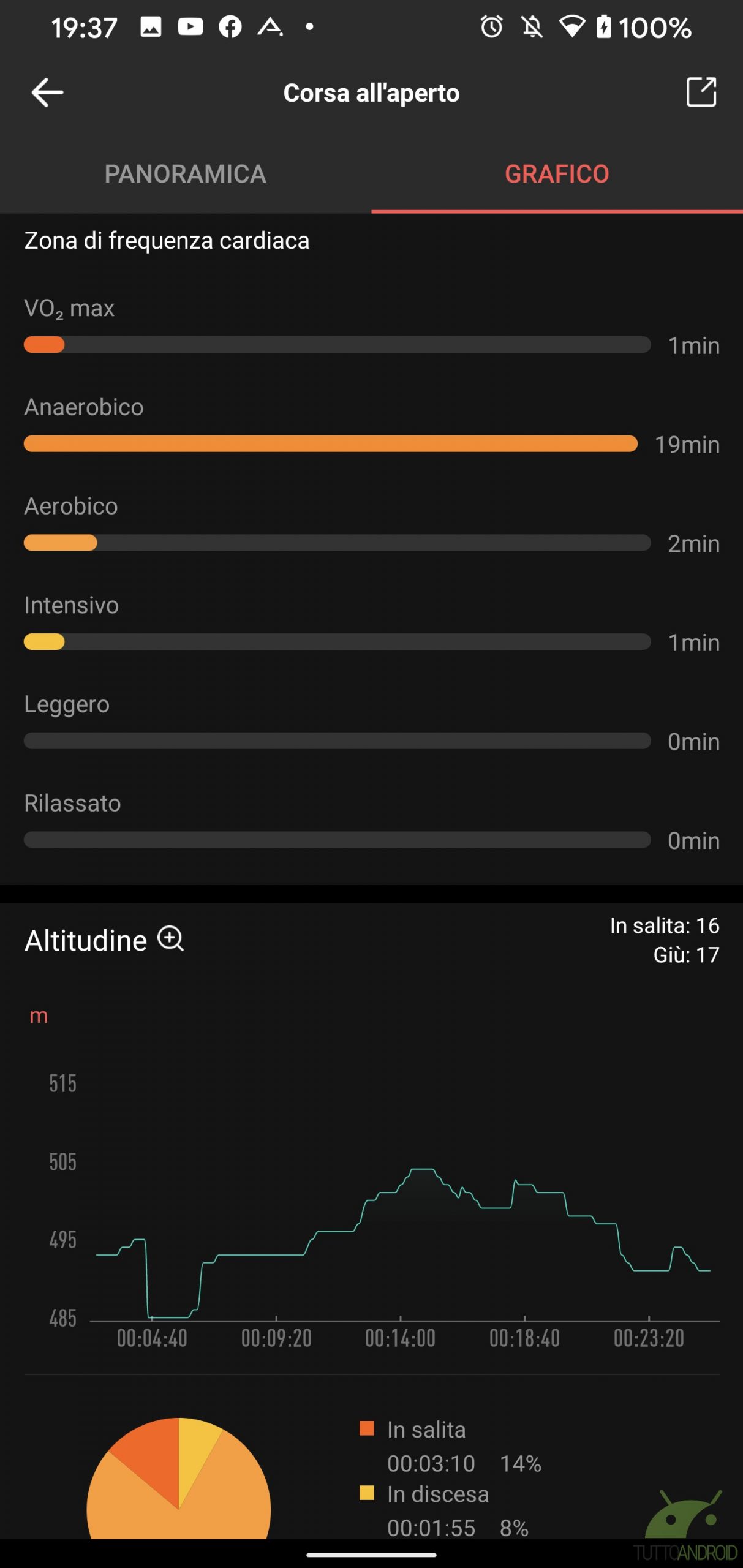Viewport: 743px width, 1568px height.
Task: Switch to the Panoramica tab
Action: pyautogui.click(x=186, y=174)
